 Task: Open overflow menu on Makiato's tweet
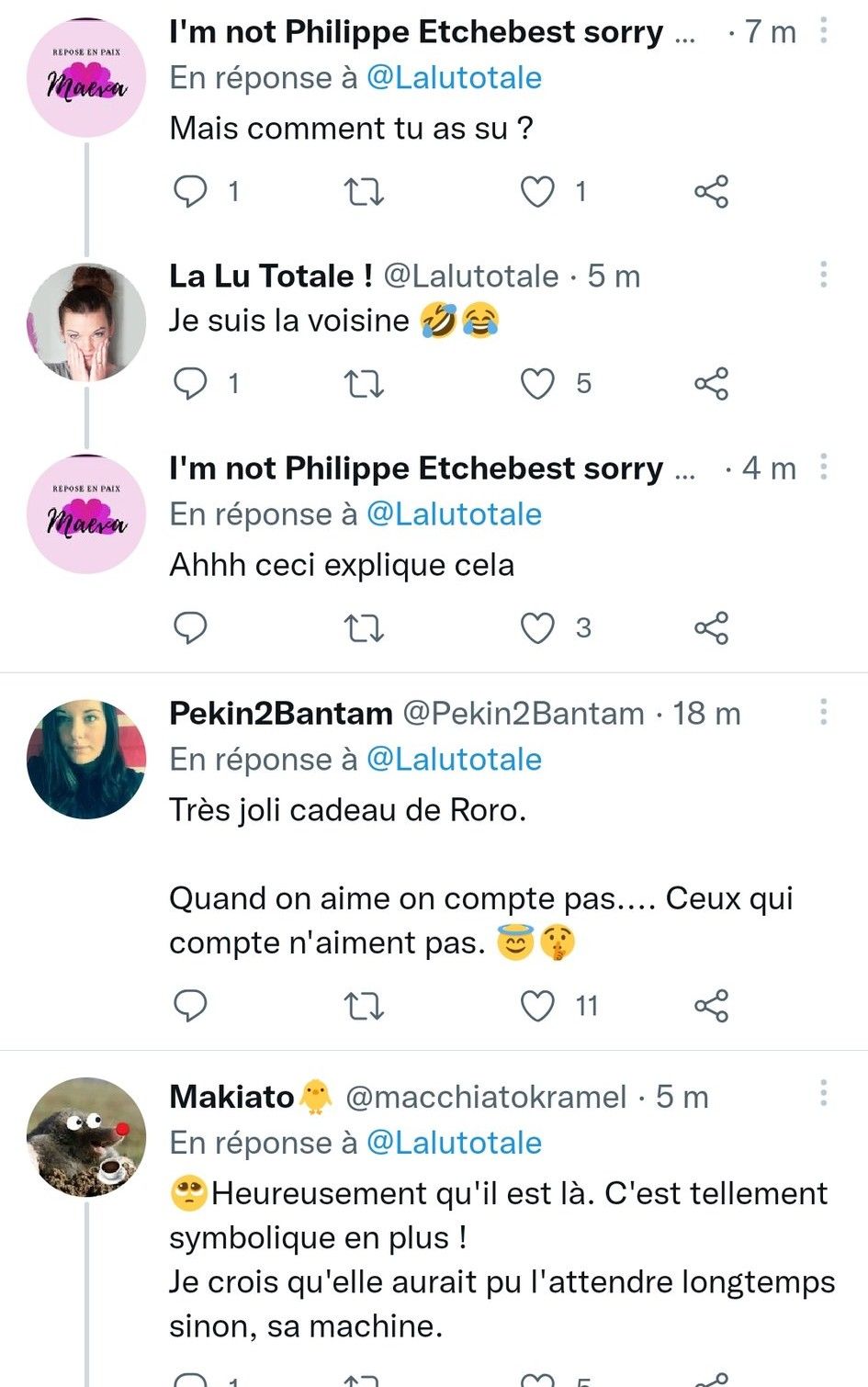point(823,1092)
